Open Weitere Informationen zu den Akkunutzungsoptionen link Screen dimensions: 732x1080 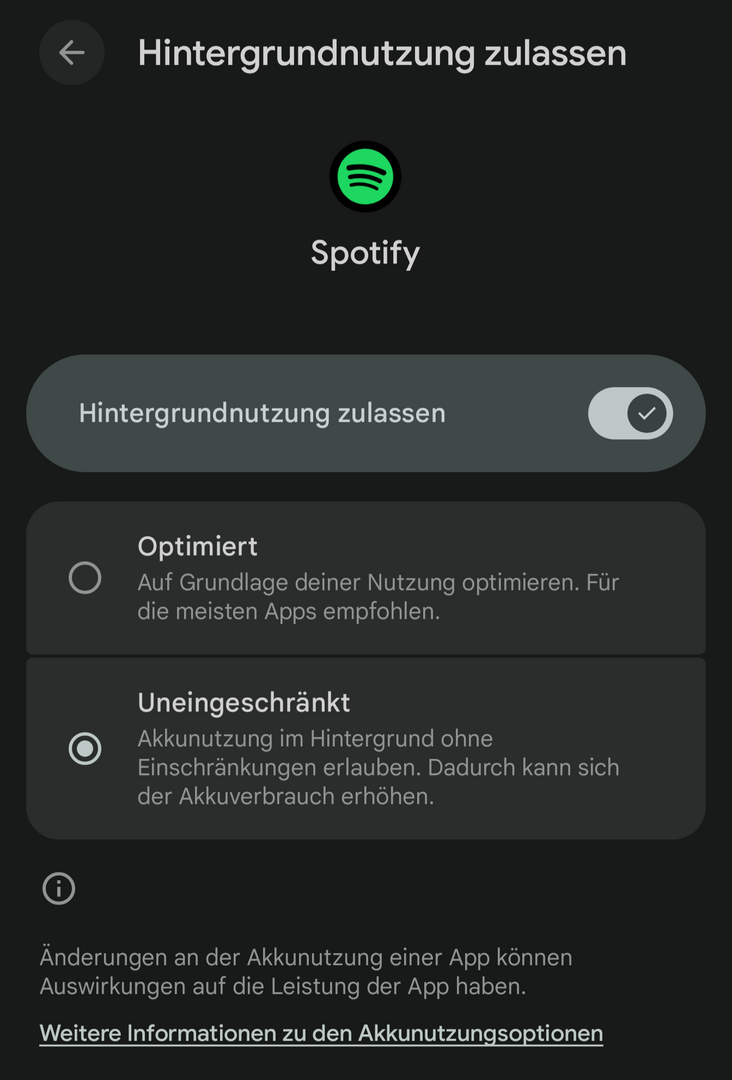[321, 1033]
